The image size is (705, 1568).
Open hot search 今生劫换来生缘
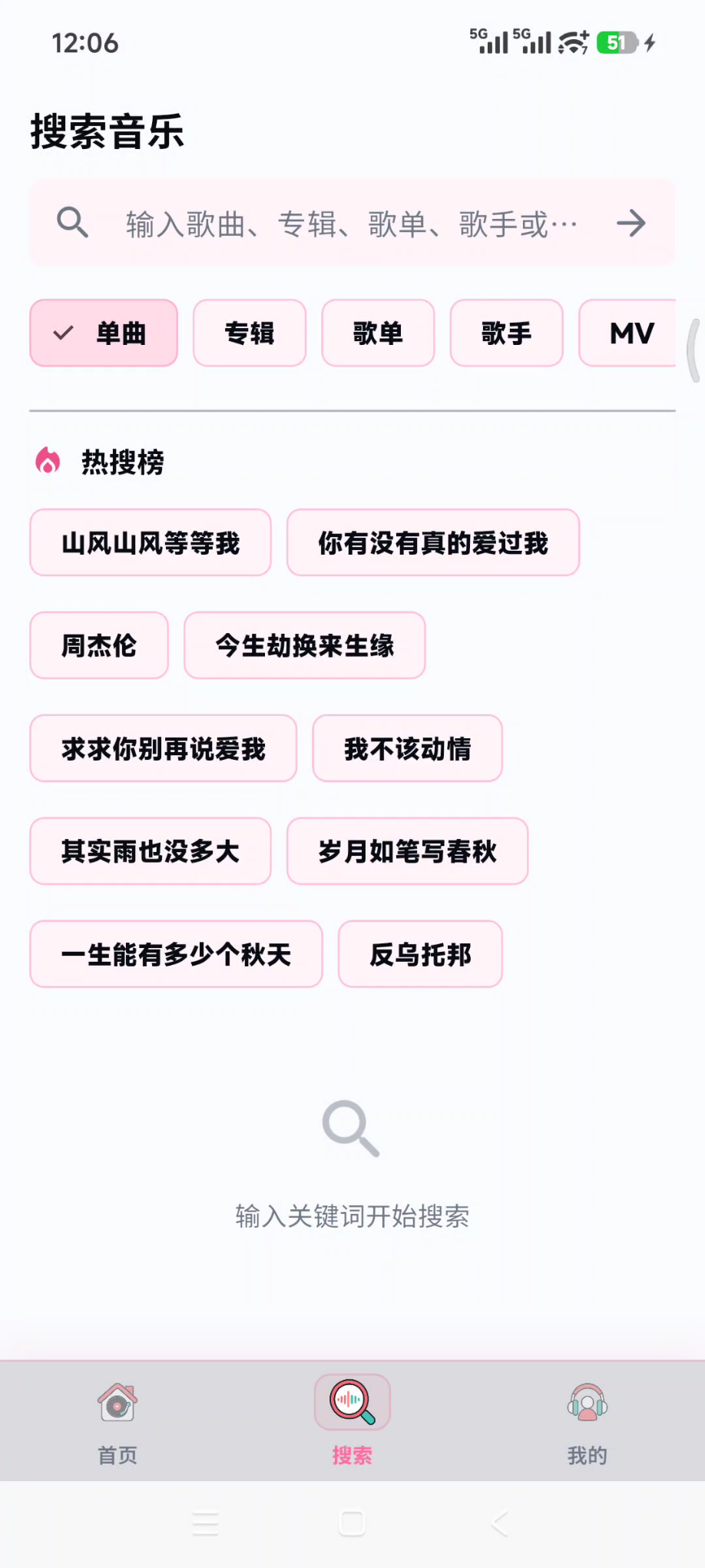point(305,645)
